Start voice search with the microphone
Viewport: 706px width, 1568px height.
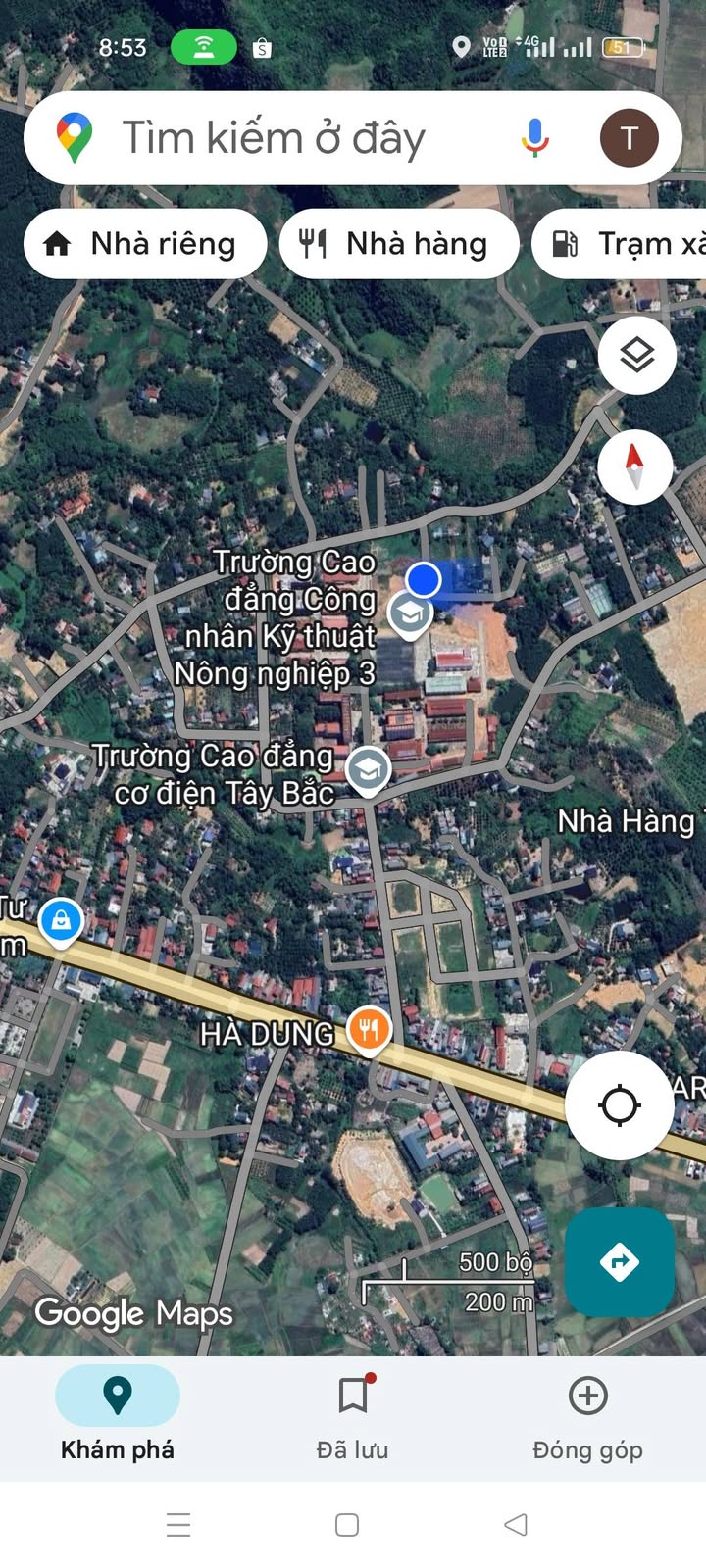(x=534, y=138)
